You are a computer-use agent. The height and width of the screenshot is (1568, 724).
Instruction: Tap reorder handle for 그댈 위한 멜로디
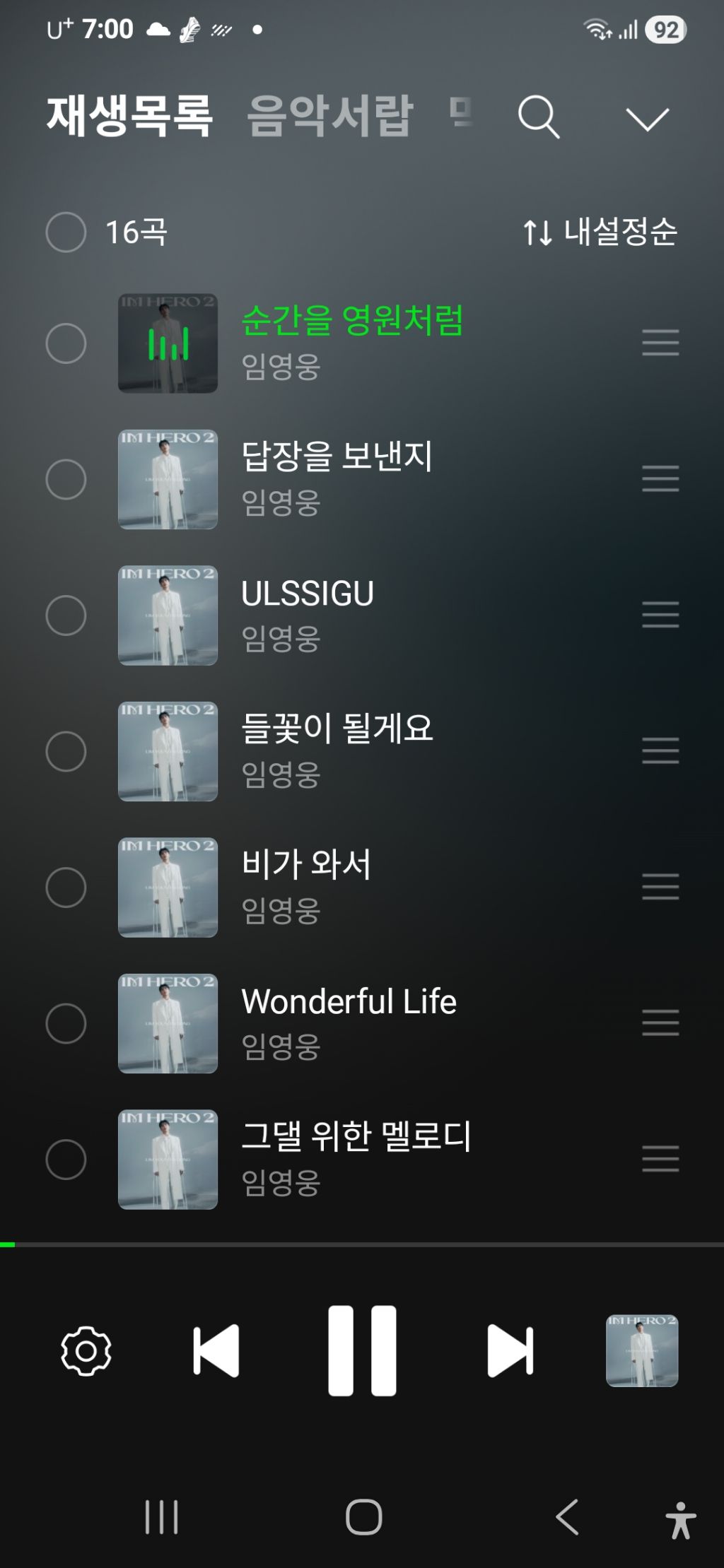tap(660, 1159)
